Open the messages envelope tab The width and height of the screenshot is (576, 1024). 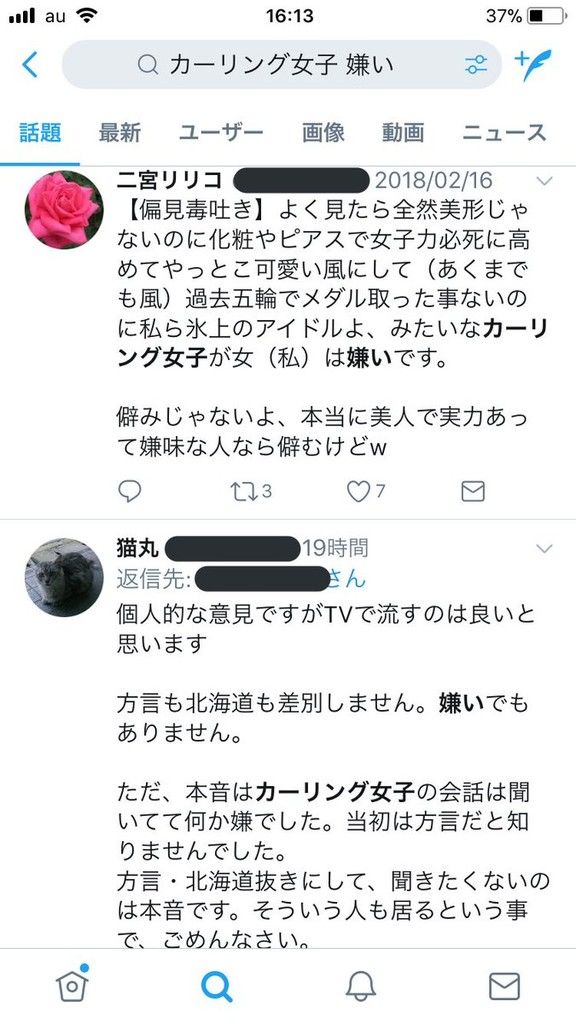point(504,986)
